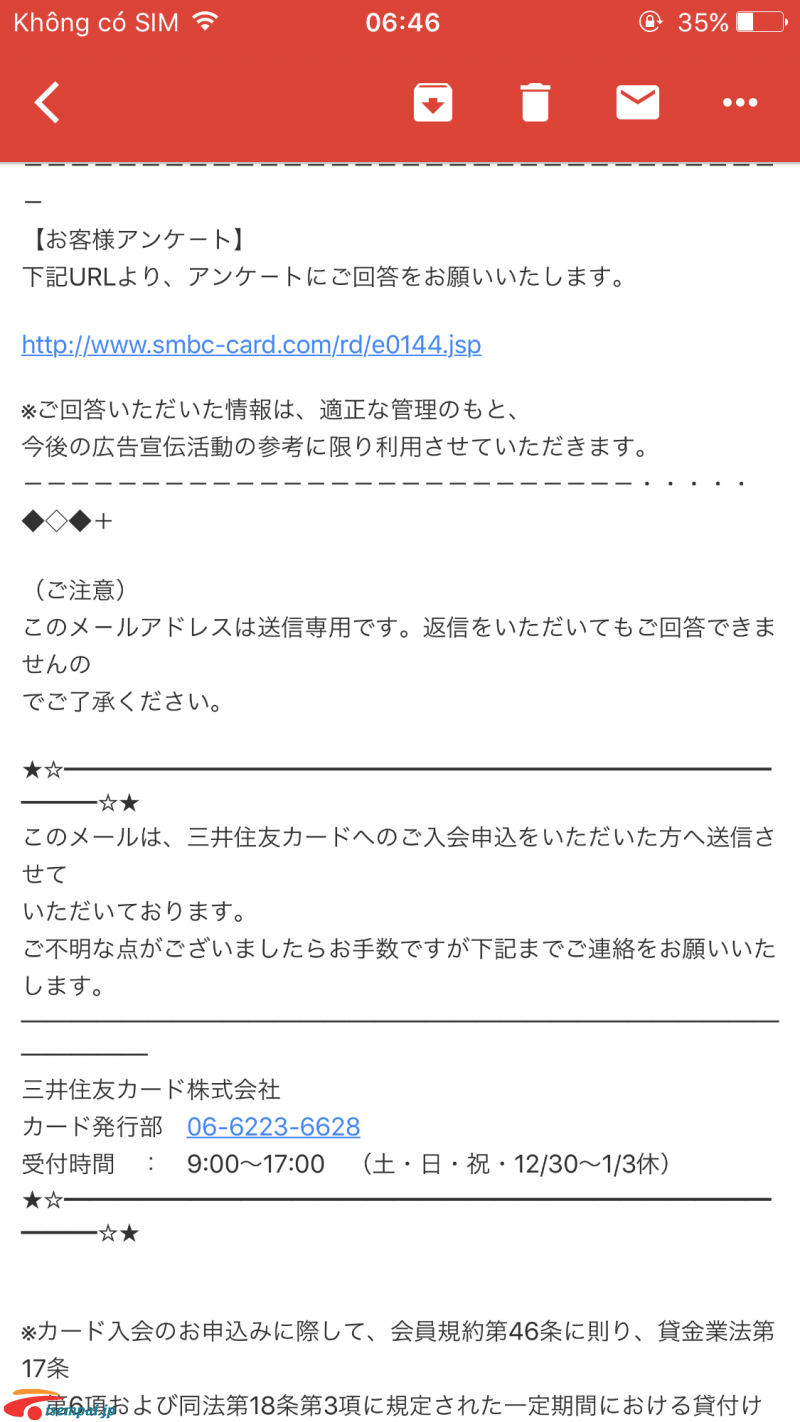Delete this email with trash icon
This screenshot has width=800, height=1422.
(535, 102)
